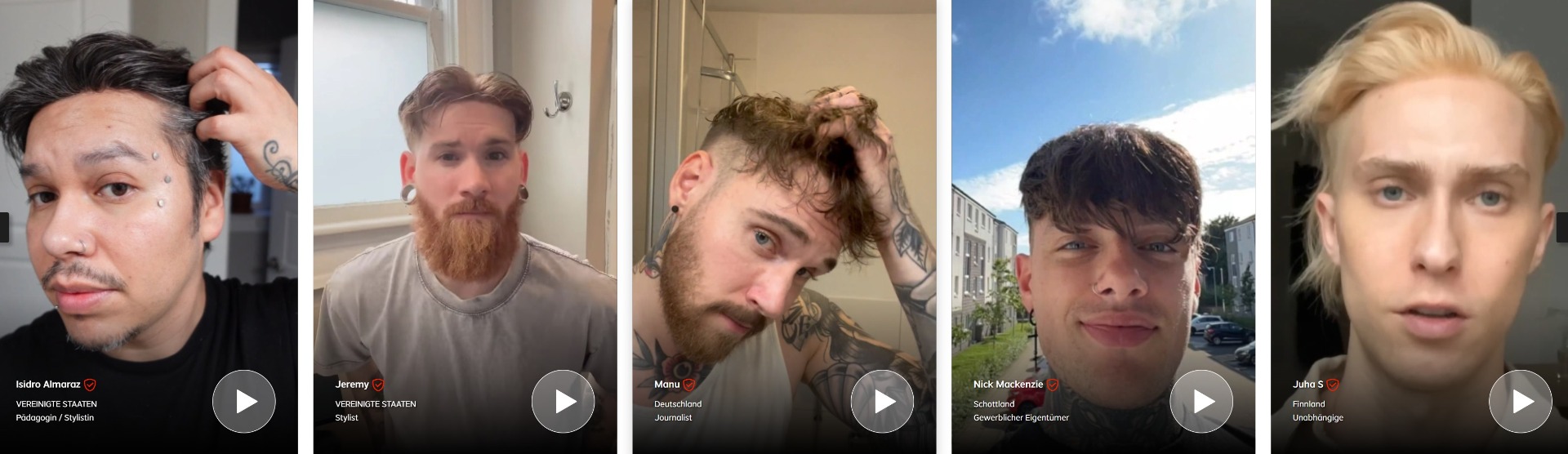Viewport: 1568px width, 454px height.
Task: Watch Juha S's video from Finnland
Action: coord(1521,401)
